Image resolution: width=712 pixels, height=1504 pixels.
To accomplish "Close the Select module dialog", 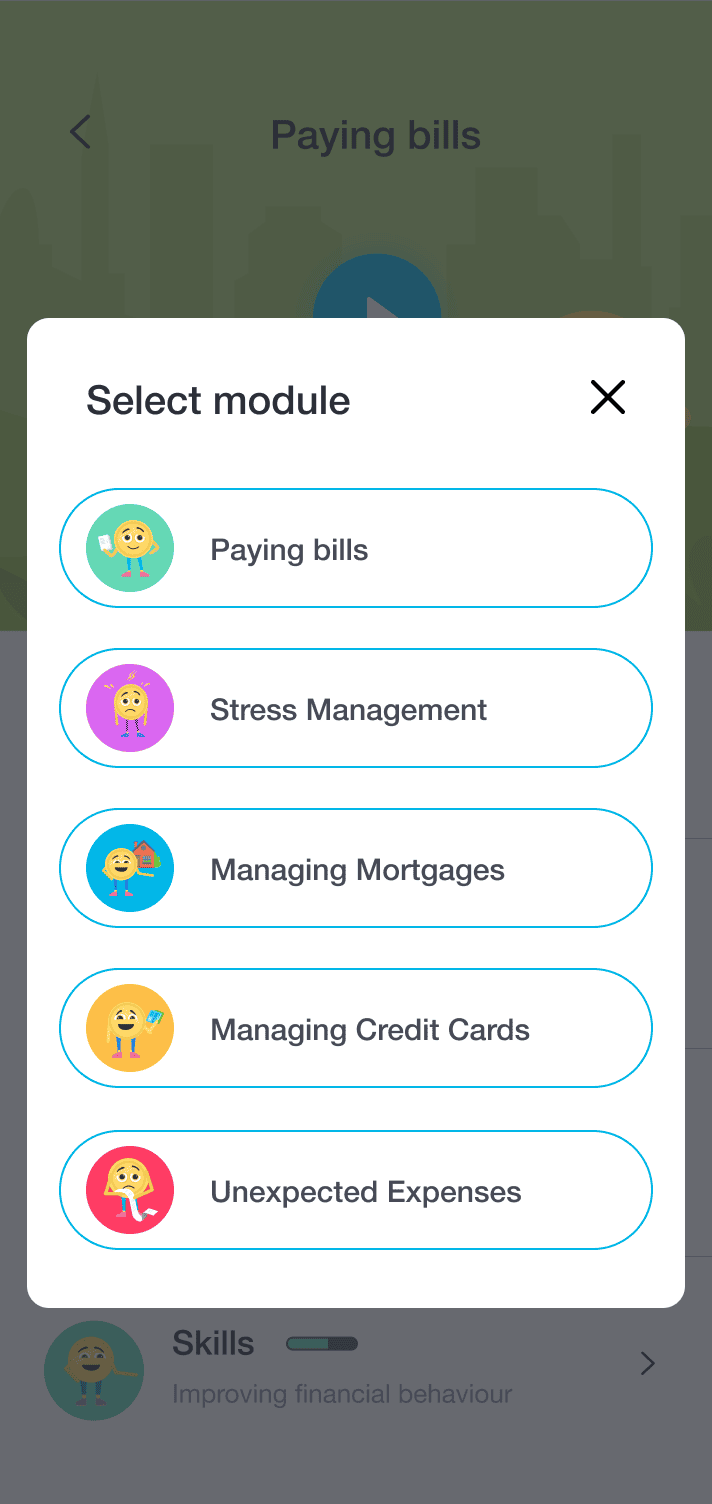I will coord(608,398).
